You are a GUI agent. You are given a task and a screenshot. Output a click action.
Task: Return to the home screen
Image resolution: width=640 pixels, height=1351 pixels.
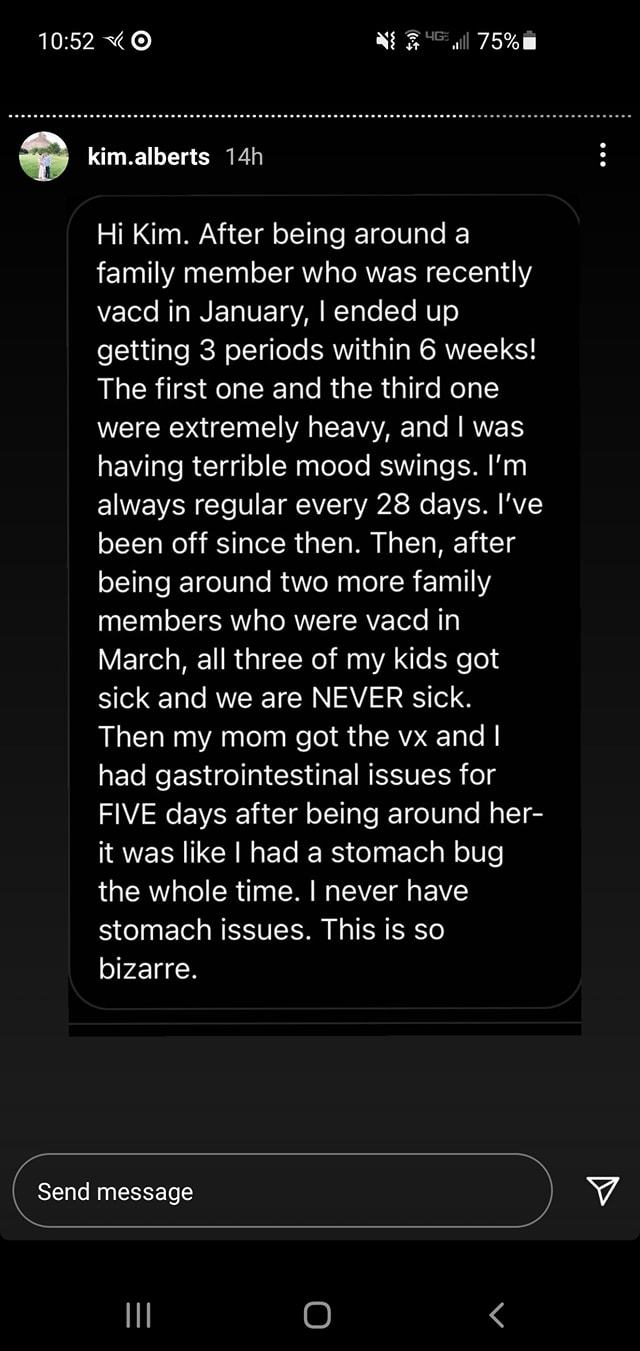tap(317, 1314)
